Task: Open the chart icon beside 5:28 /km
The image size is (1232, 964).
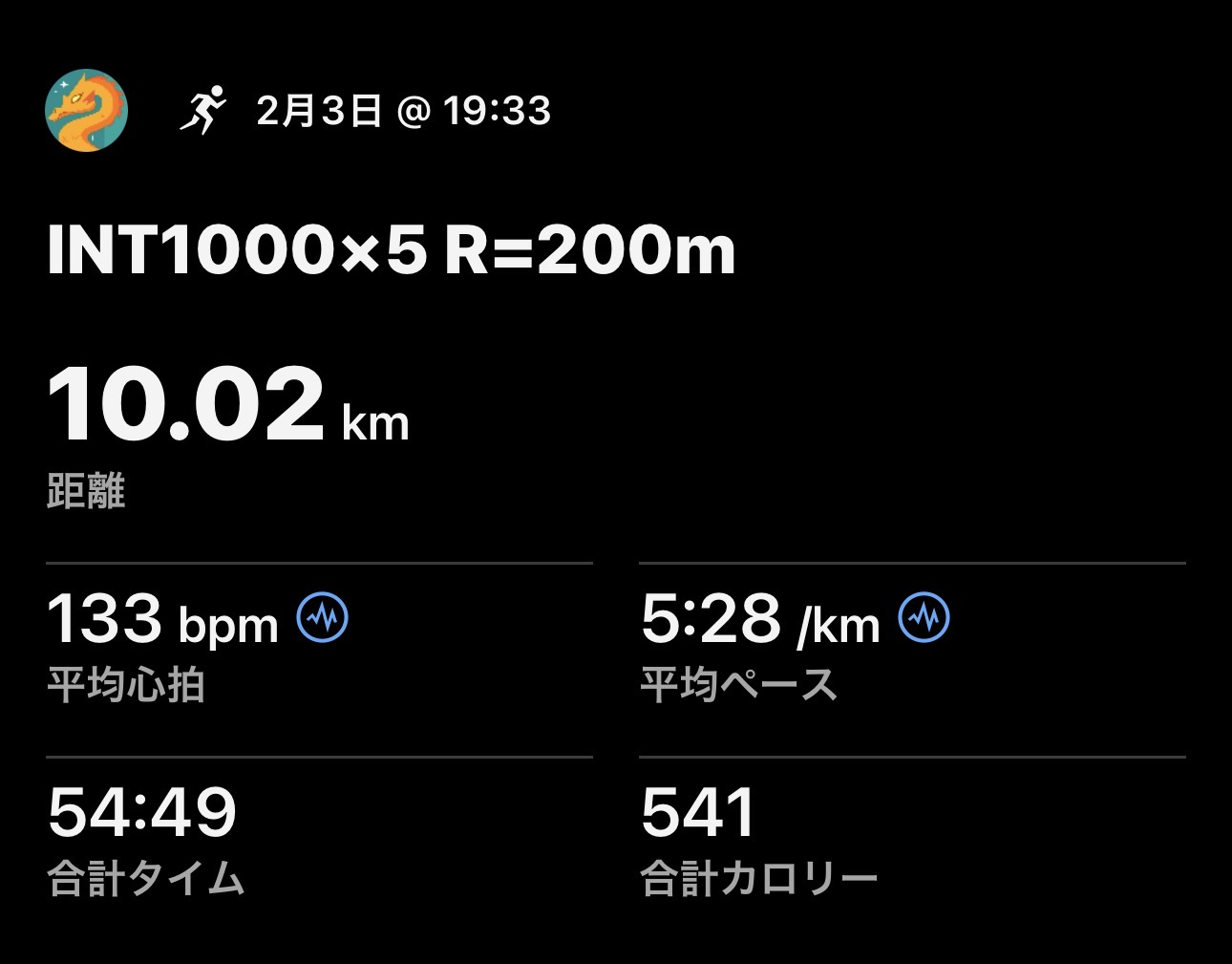Action: [x=924, y=617]
